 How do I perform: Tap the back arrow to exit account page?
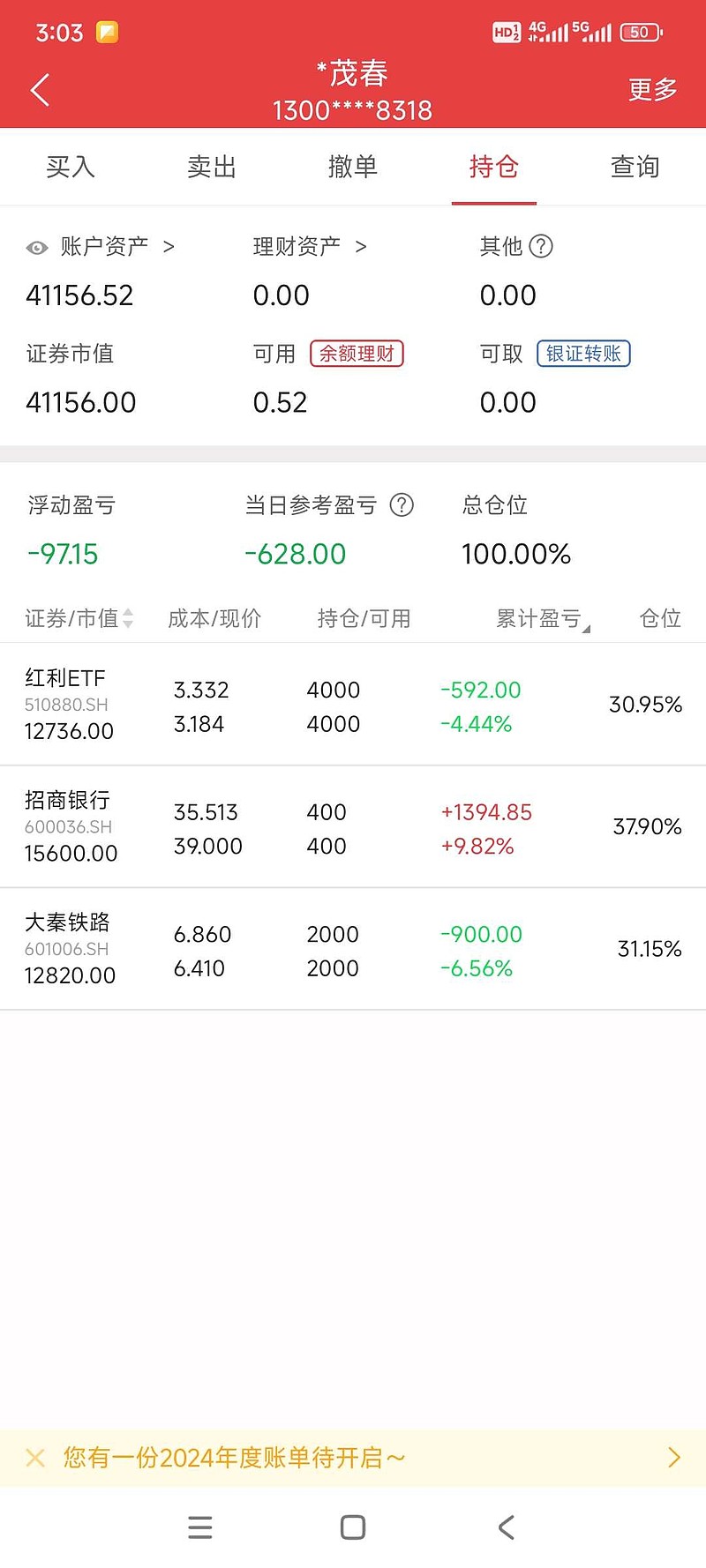[x=39, y=89]
